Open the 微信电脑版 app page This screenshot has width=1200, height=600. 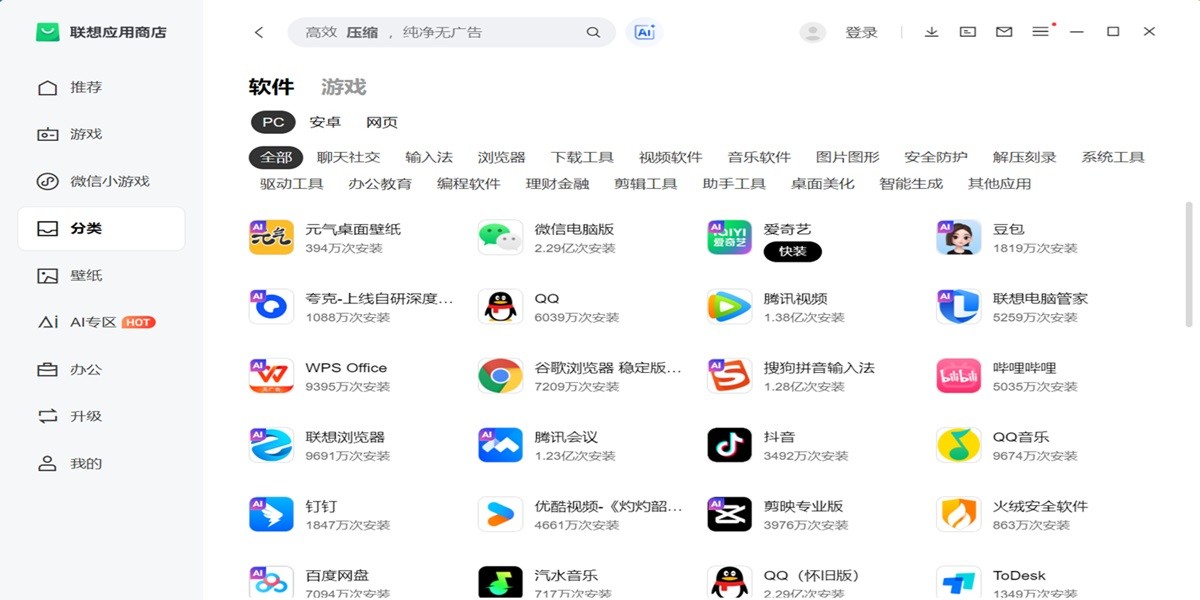574,229
